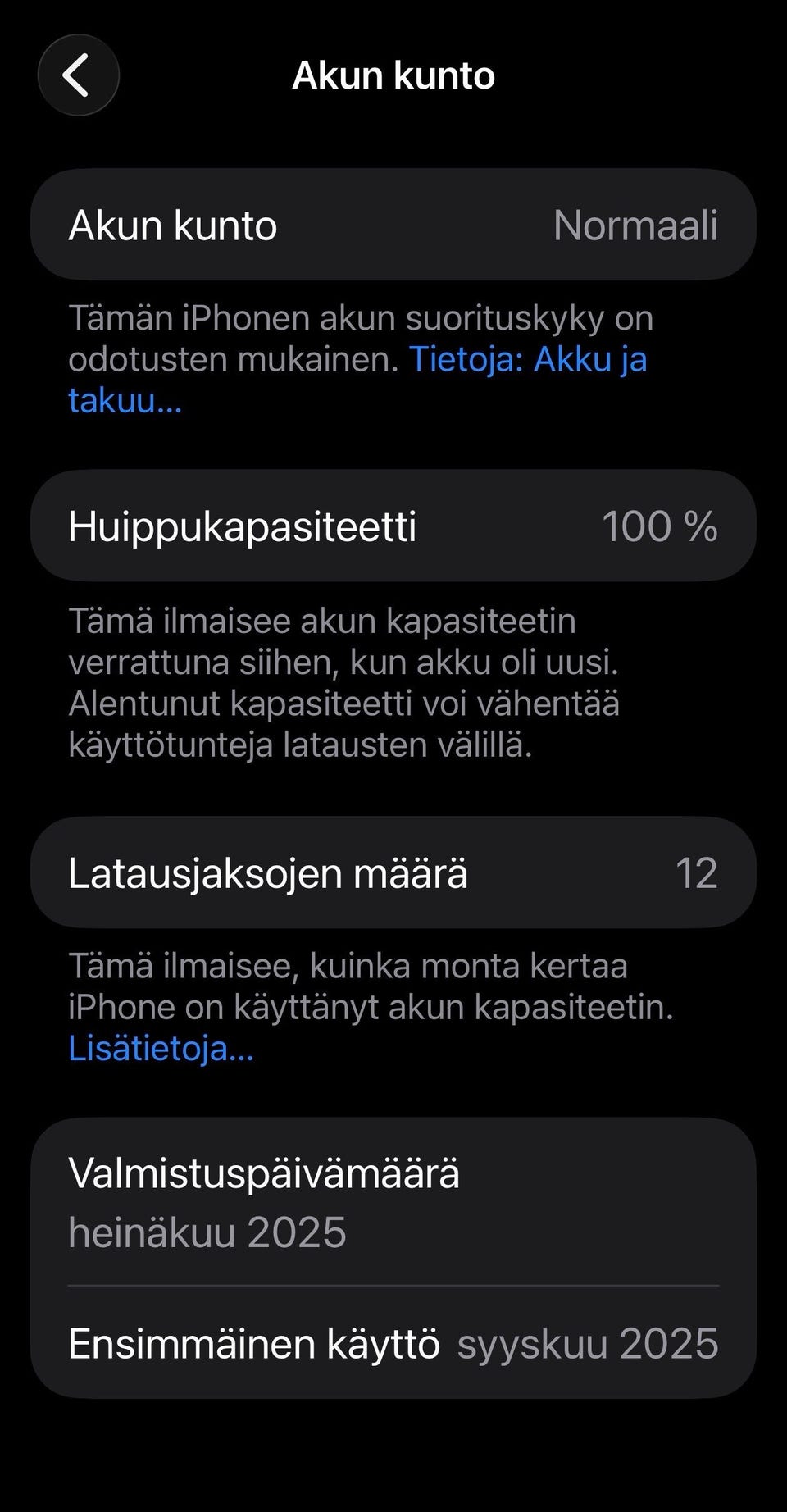This screenshot has height=1512, width=787.
Task: Tap the battery capacity description text
Action: (344, 682)
